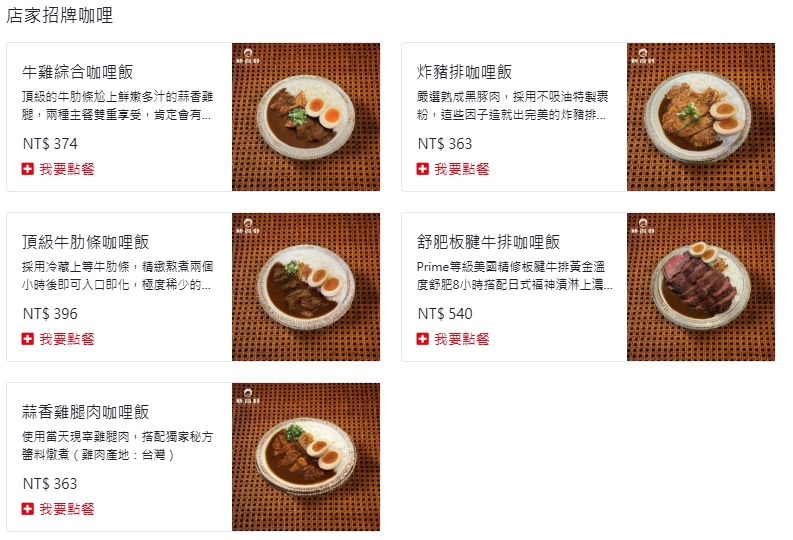View the 舒肥板腱牛排咖哩飯 dish photo
The height and width of the screenshot is (540, 793).
(x=701, y=287)
